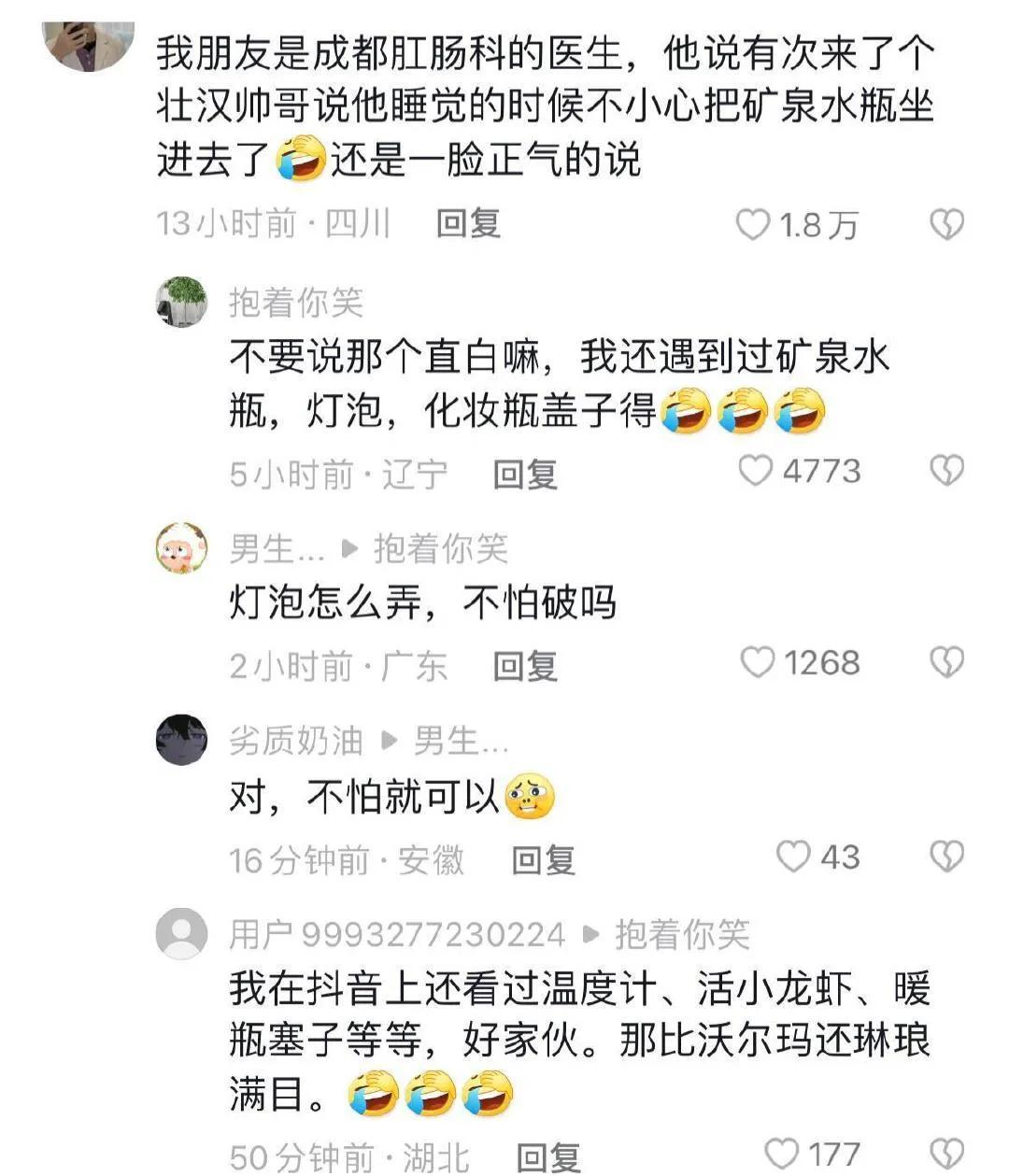Like 抱着你笑's comment with 4773 likes
Viewport: 1009px width, 1176px height.
coord(756,471)
